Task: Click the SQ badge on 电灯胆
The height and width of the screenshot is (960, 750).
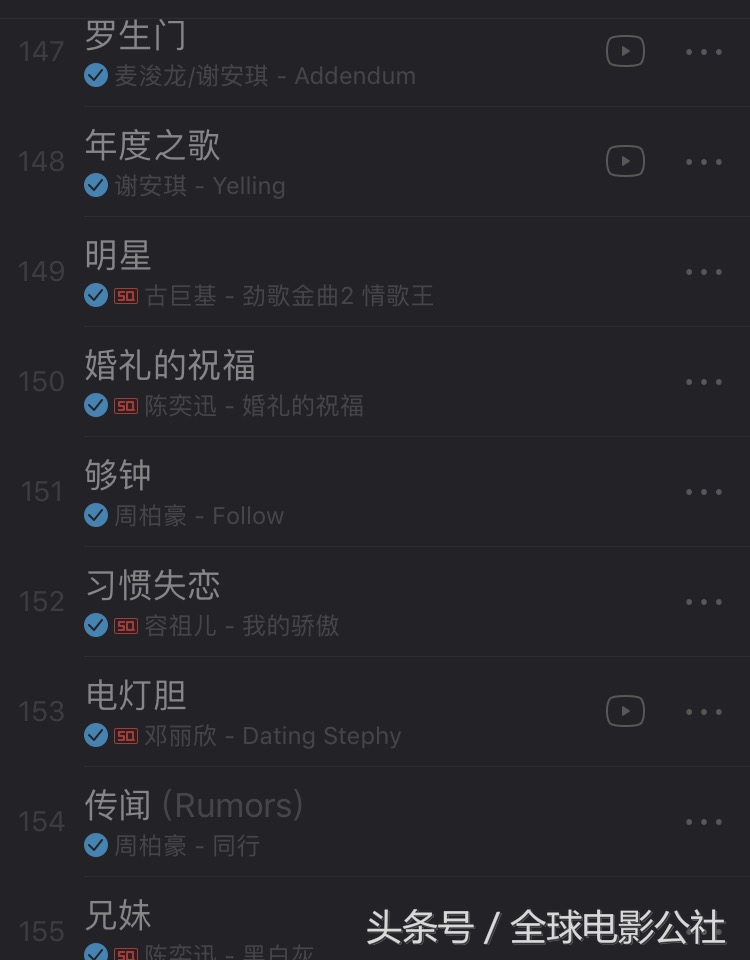Action: (x=124, y=735)
